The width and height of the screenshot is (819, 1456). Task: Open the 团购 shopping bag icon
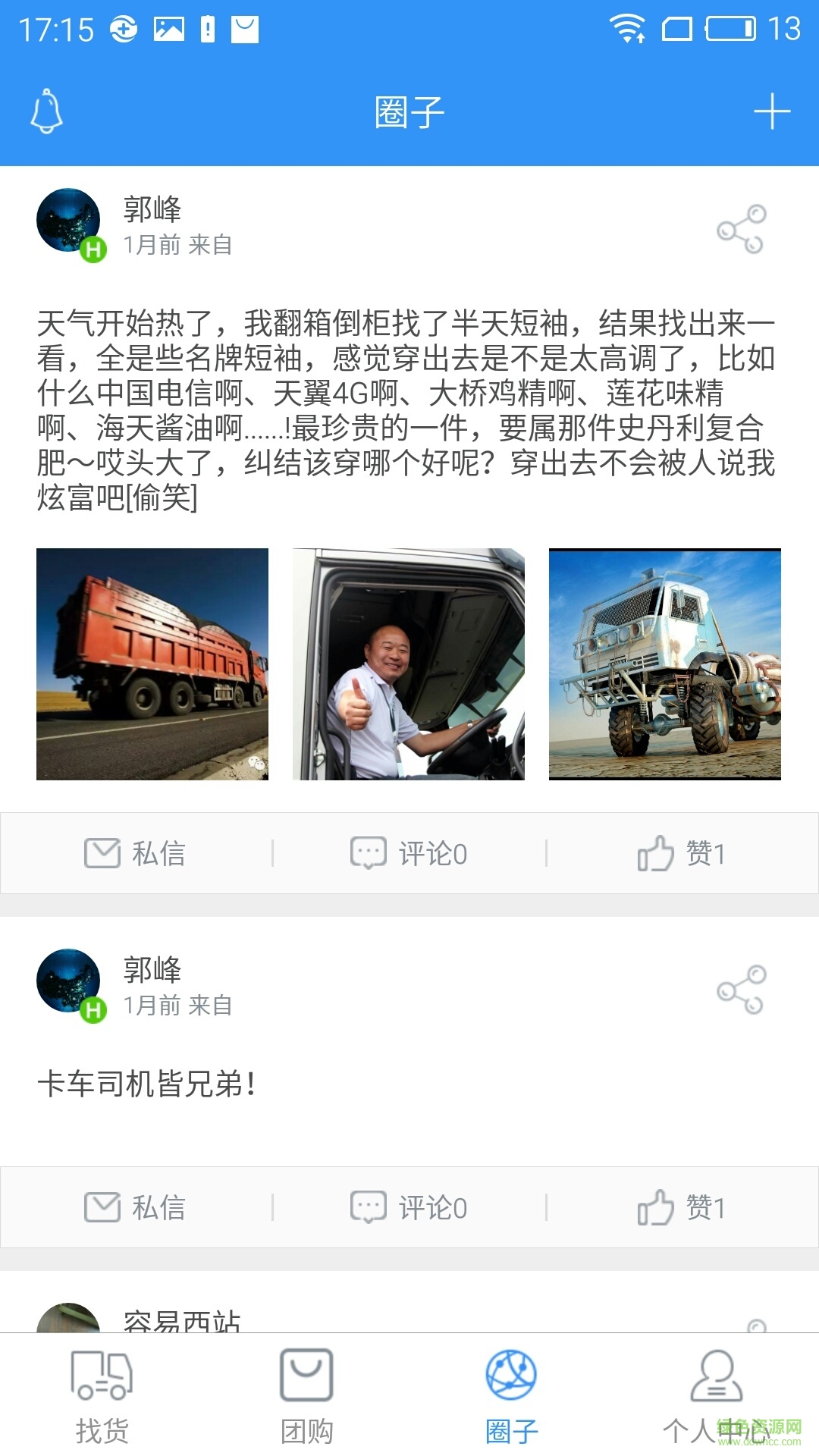click(x=307, y=1386)
